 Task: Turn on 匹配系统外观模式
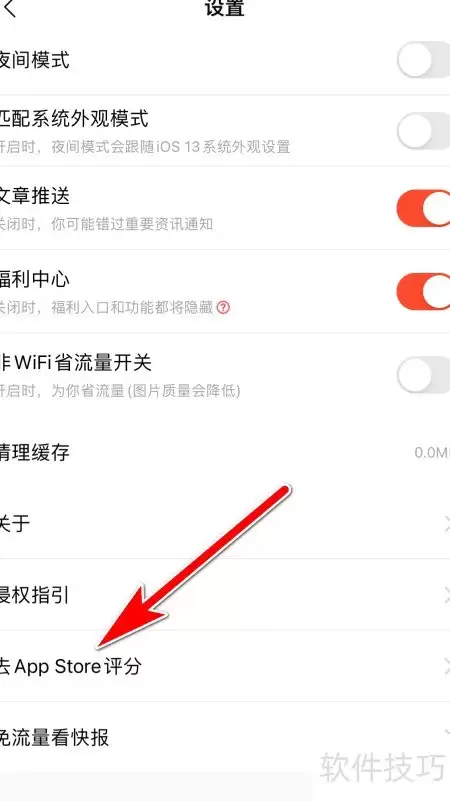[x=423, y=131]
